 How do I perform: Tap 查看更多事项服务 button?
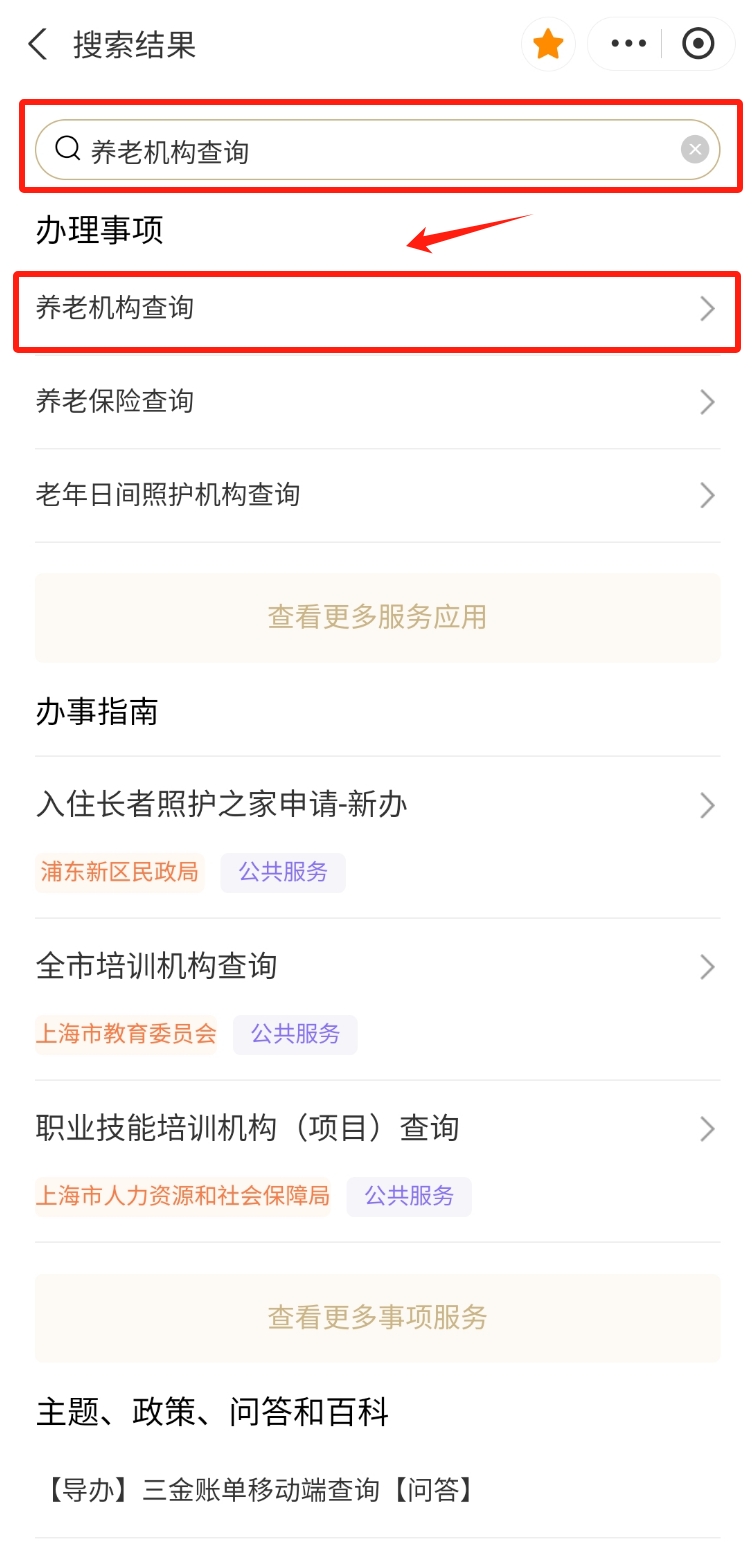(377, 1317)
